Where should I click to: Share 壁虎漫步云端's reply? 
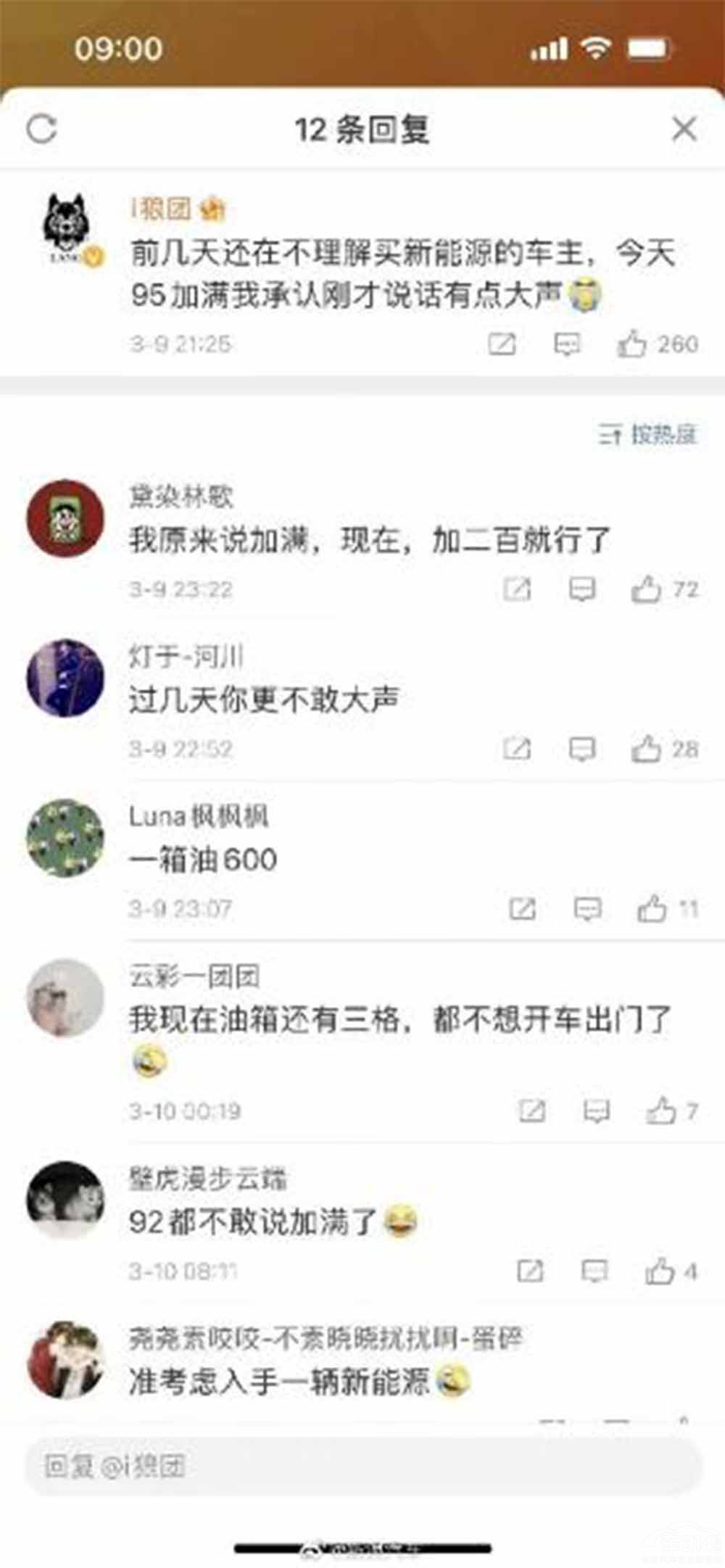(530, 1271)
